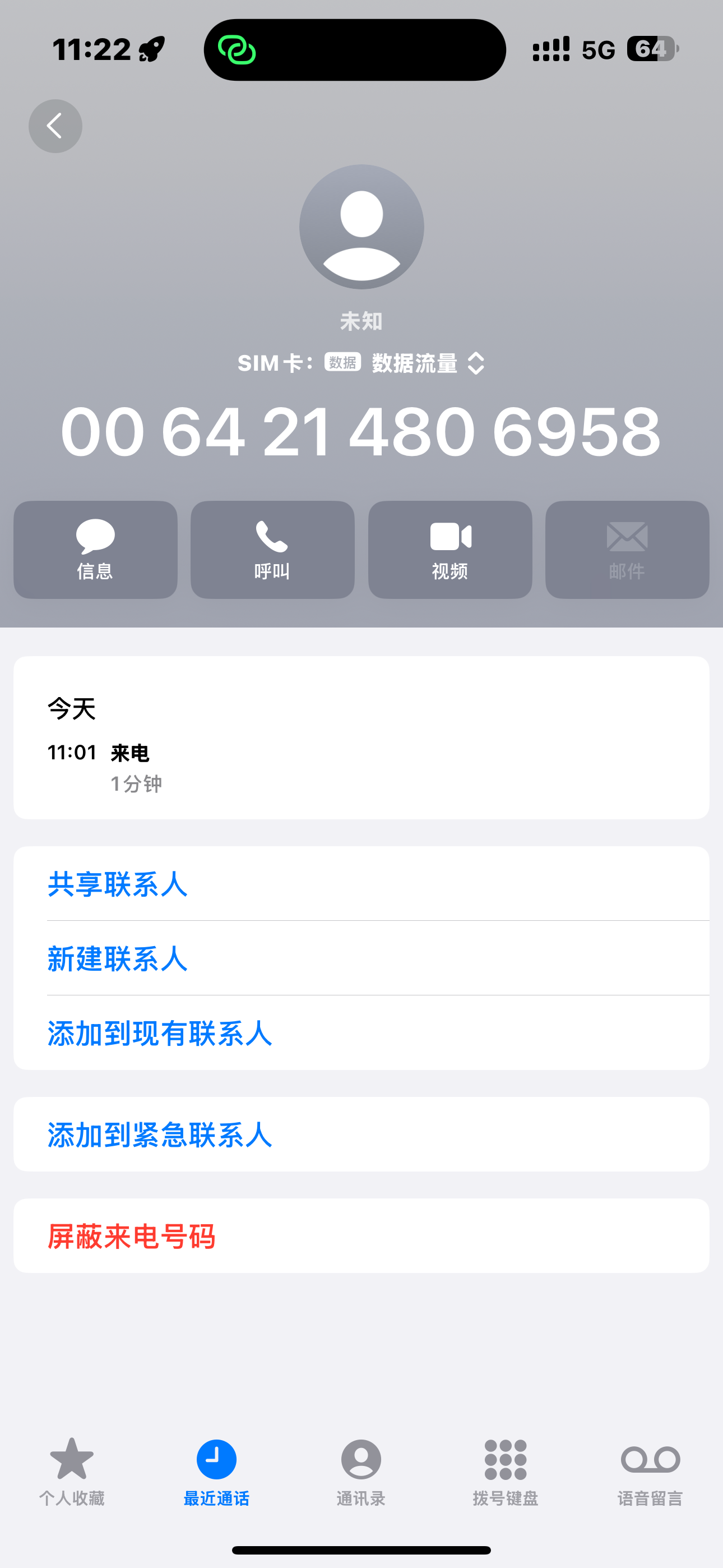Go back to the recent calls list
This screenshot has width=723, height=1568.
pos(55,126)
